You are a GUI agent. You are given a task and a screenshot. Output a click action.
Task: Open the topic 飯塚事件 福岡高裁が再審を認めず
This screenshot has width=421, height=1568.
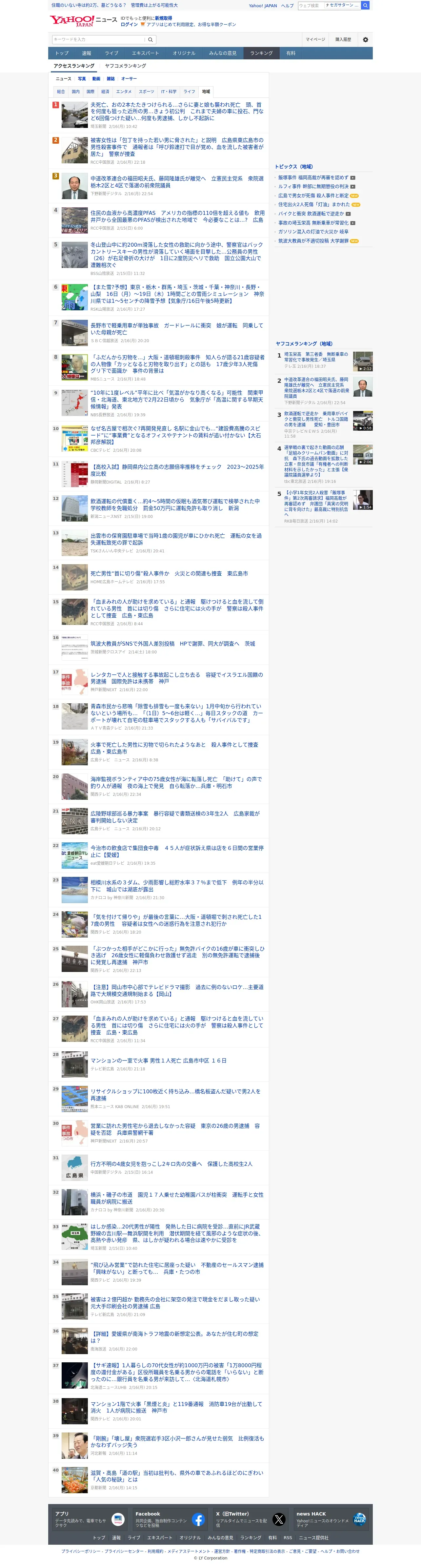coord(313,178)
